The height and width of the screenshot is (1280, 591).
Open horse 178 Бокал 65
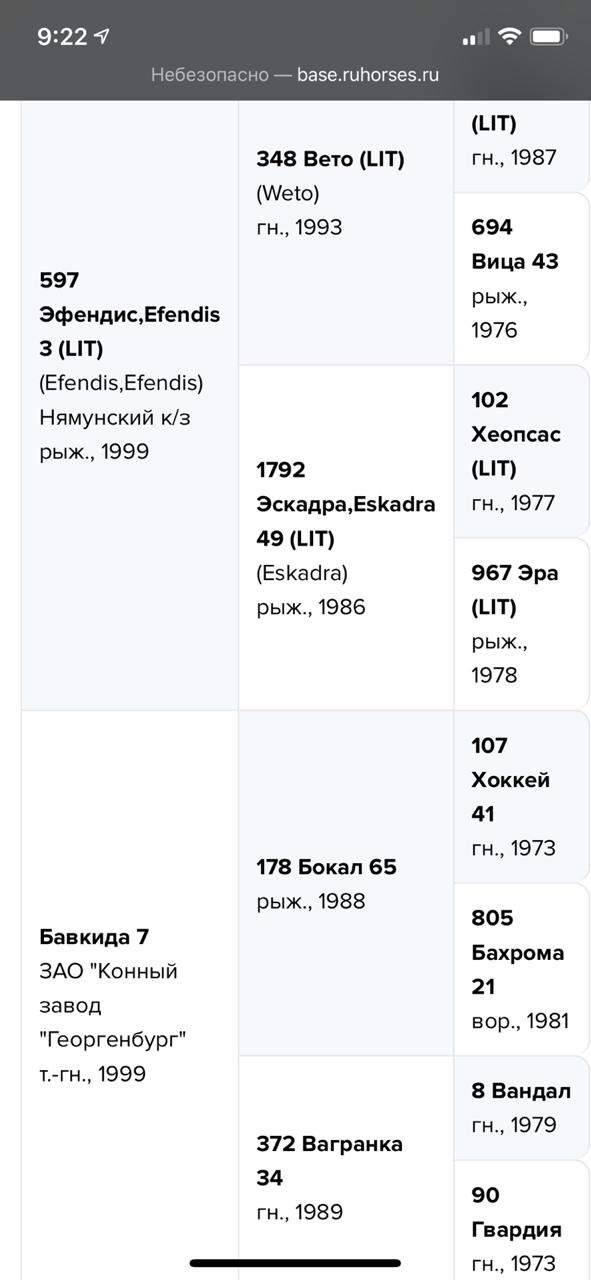(x=326, y=867)
